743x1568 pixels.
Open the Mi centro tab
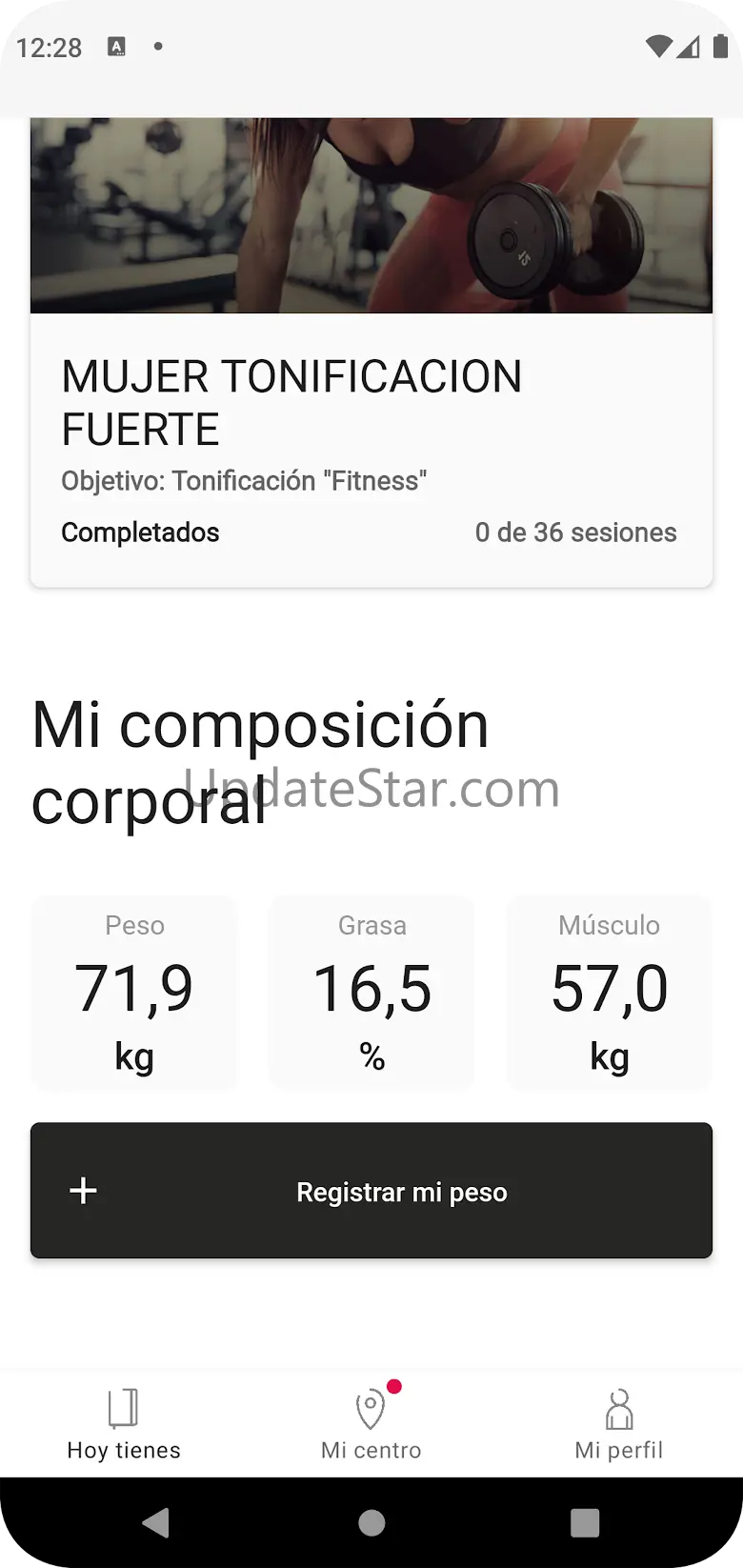coord(371,1424)
